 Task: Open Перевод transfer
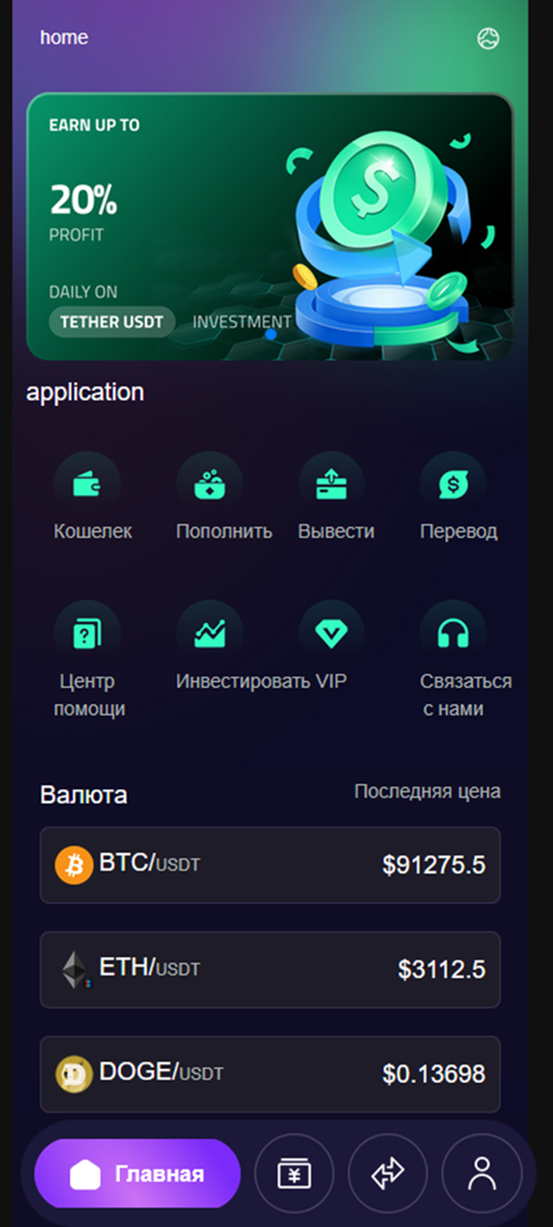458,497
